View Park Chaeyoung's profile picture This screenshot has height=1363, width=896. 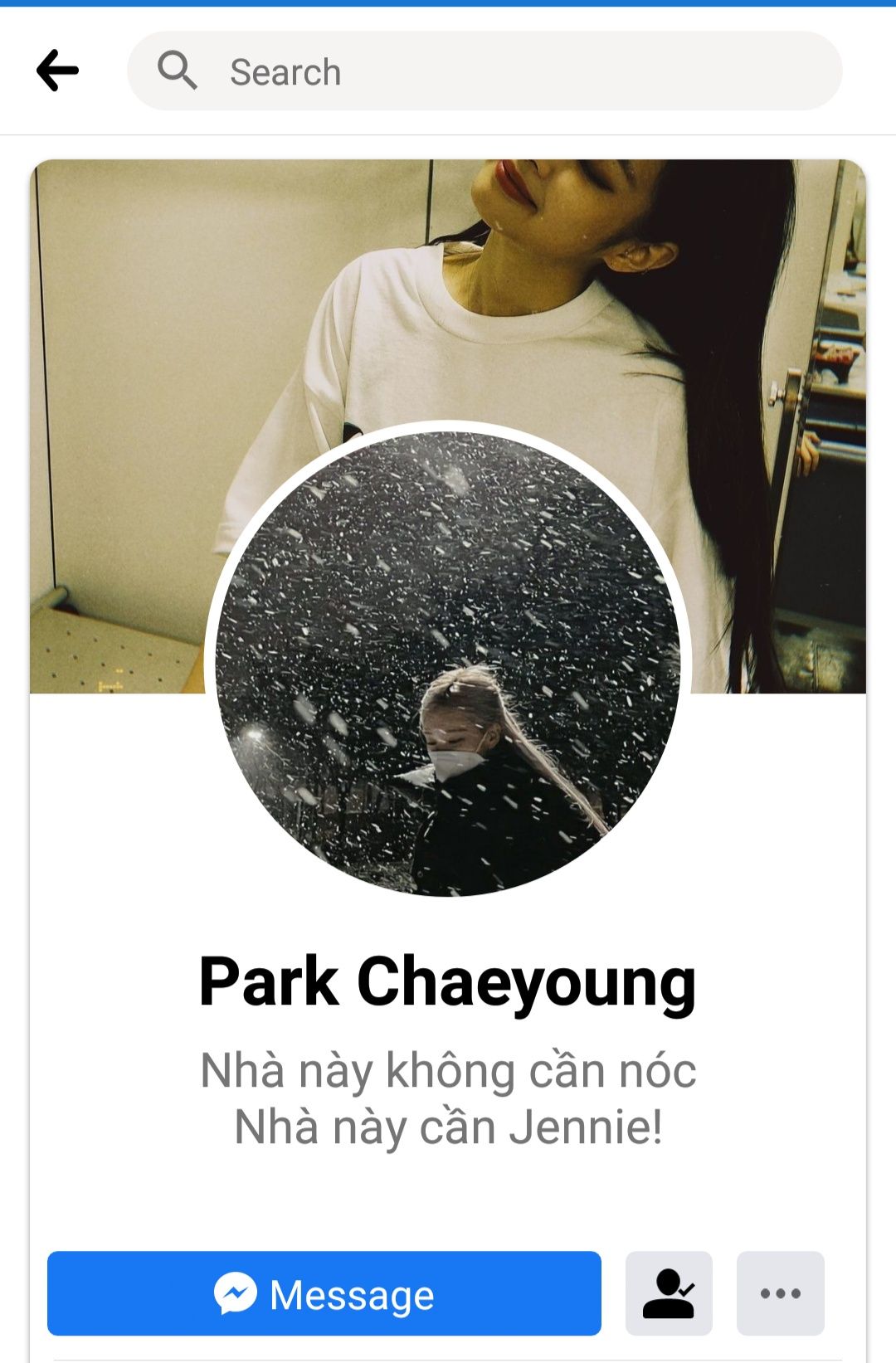click(448, 664)
